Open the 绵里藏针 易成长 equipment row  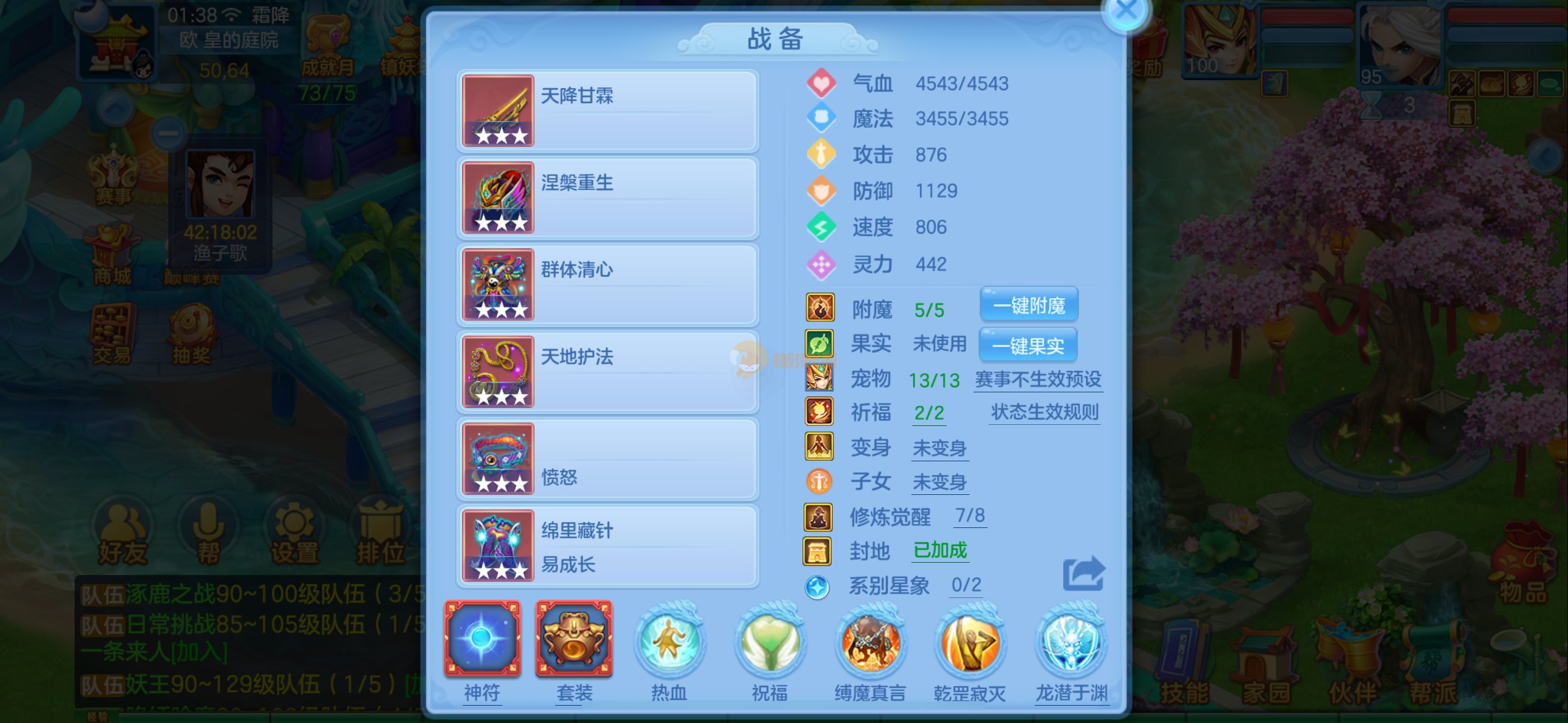(x=607, y=546)
